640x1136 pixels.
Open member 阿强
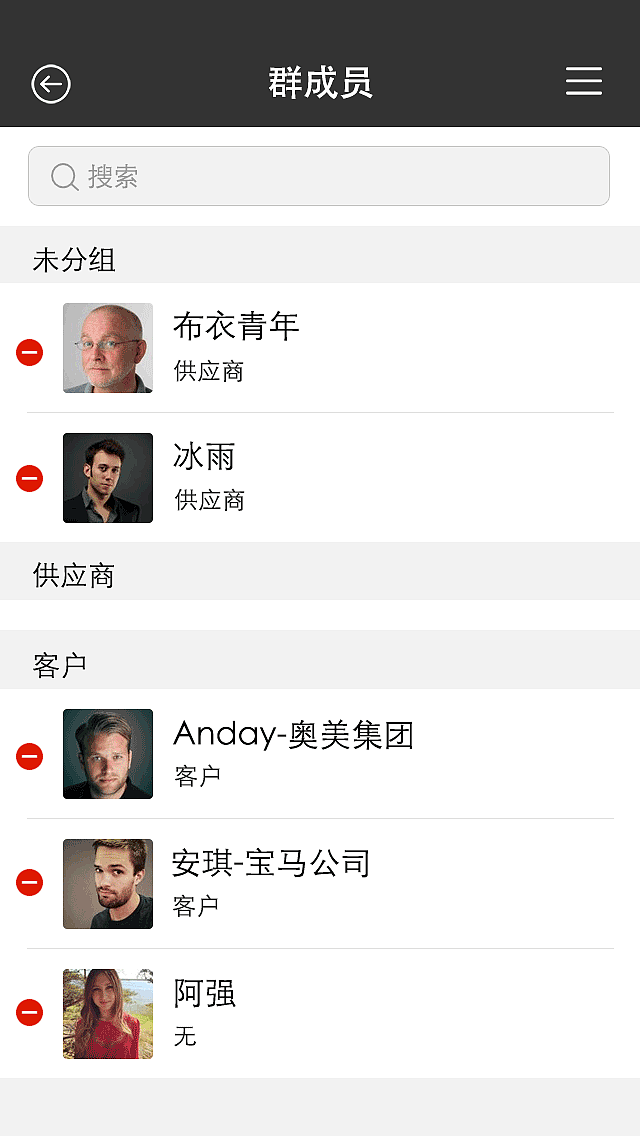click(330, 1013)
